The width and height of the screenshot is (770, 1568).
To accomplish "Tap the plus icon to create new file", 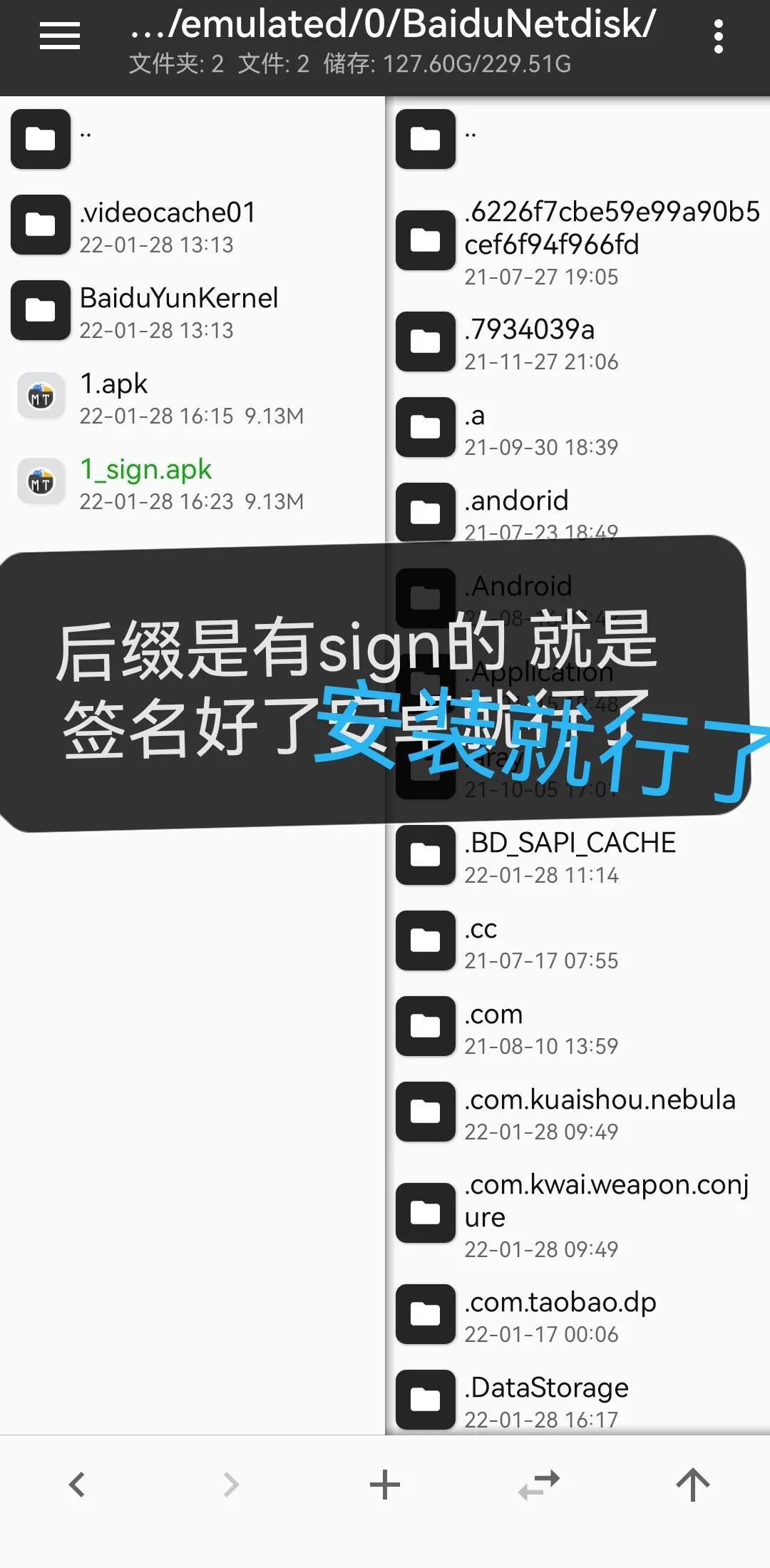I will 384,1485.
